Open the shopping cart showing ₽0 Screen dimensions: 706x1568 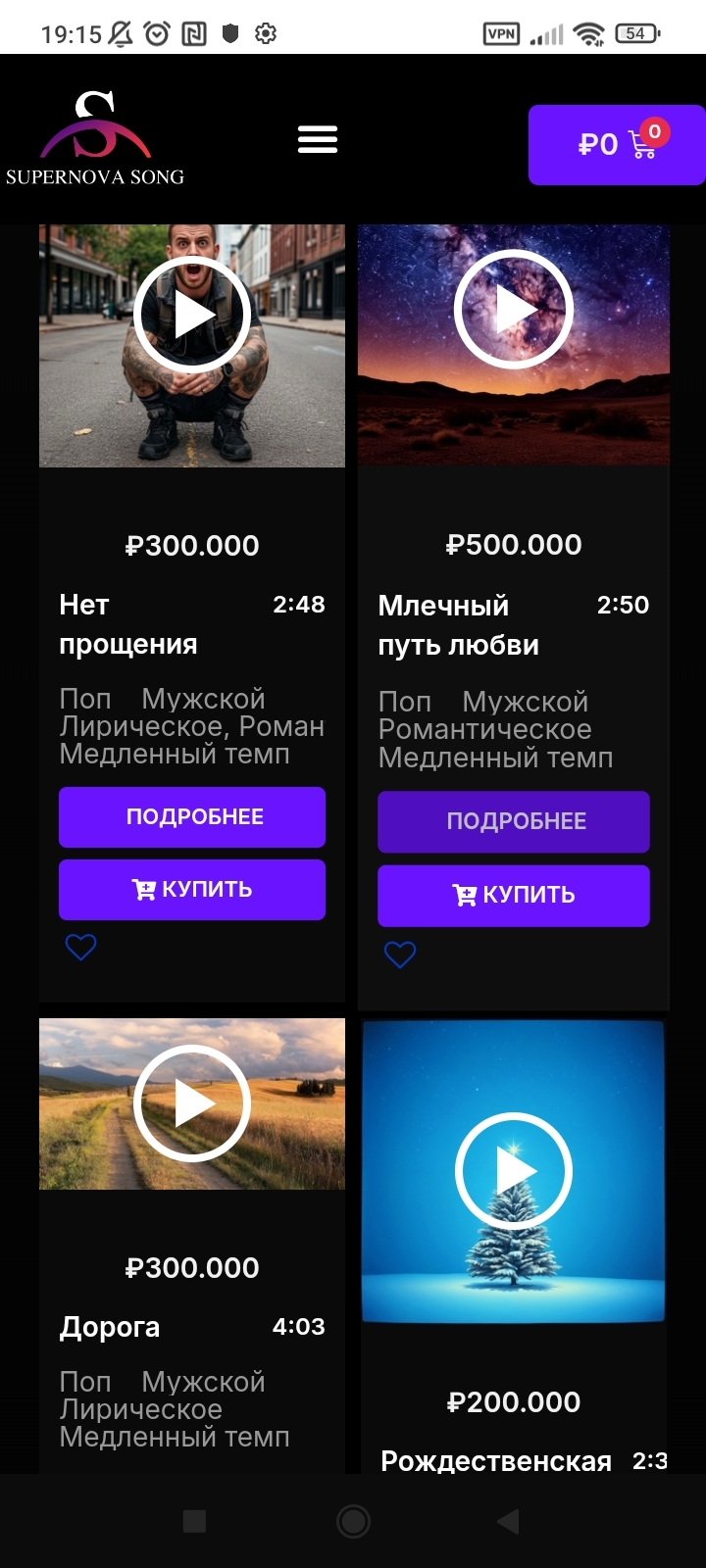616,145
